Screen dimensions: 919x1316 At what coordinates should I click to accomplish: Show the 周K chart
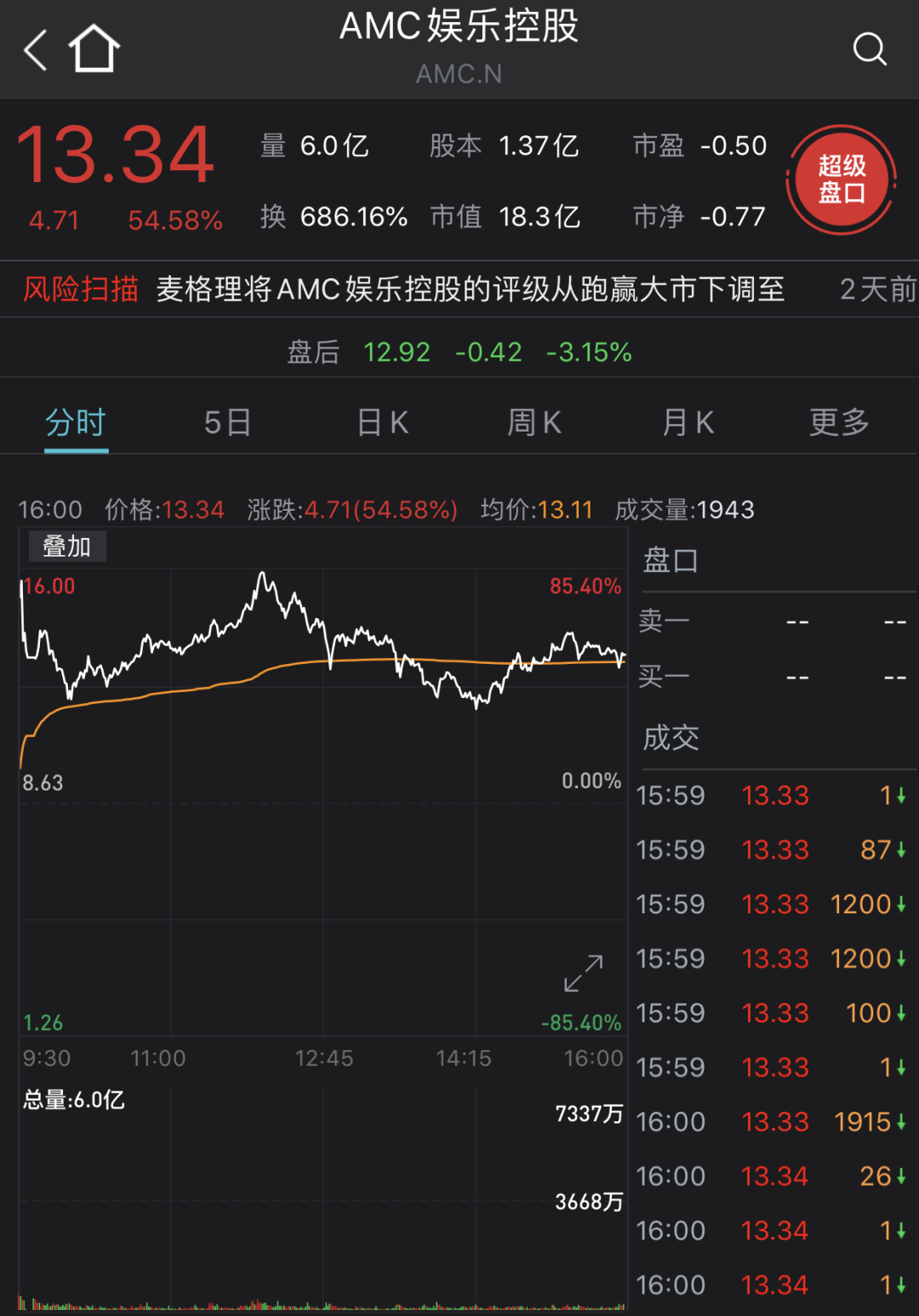click(534, 422)
